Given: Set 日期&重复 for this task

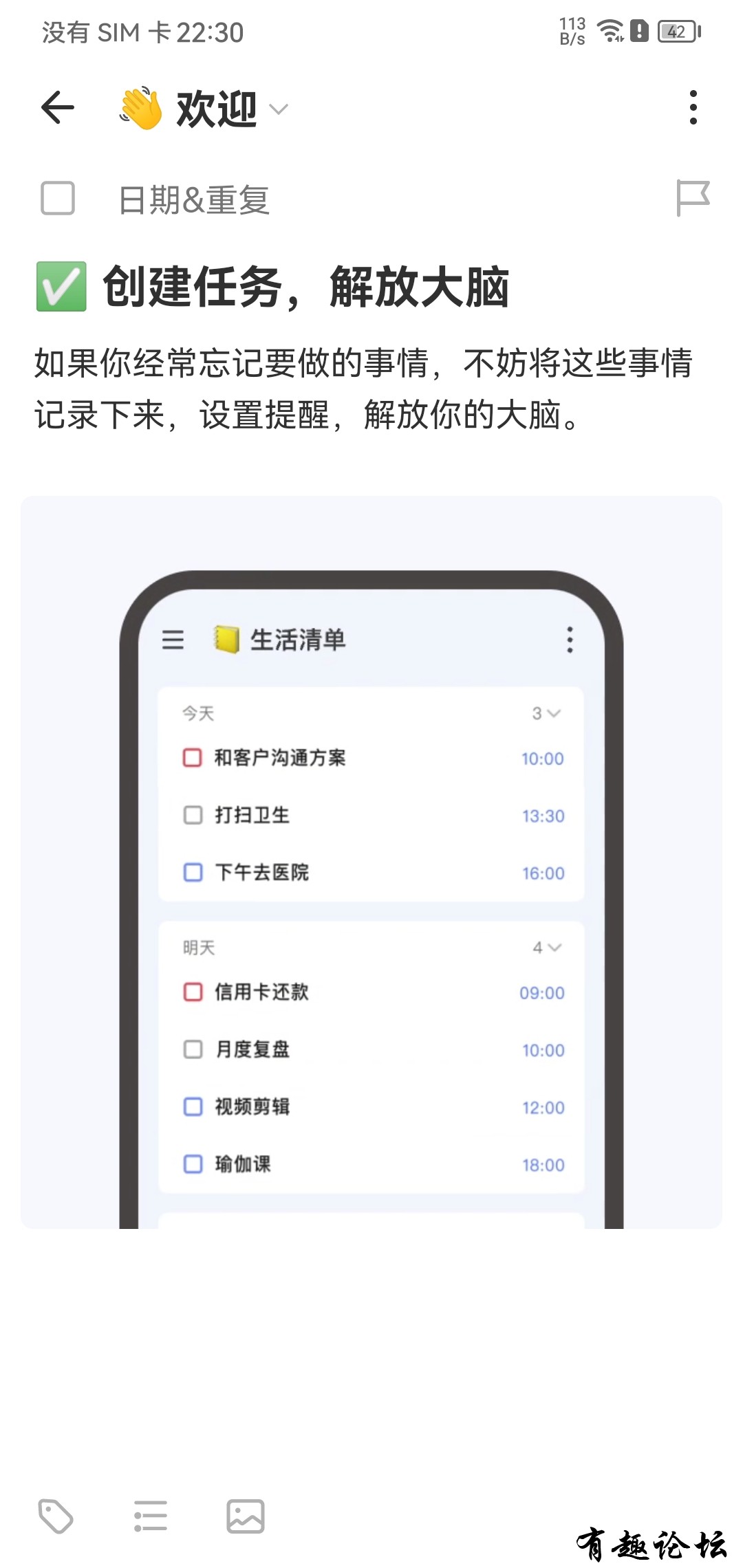Looking at the screenshot, I should tap(194, 200).
